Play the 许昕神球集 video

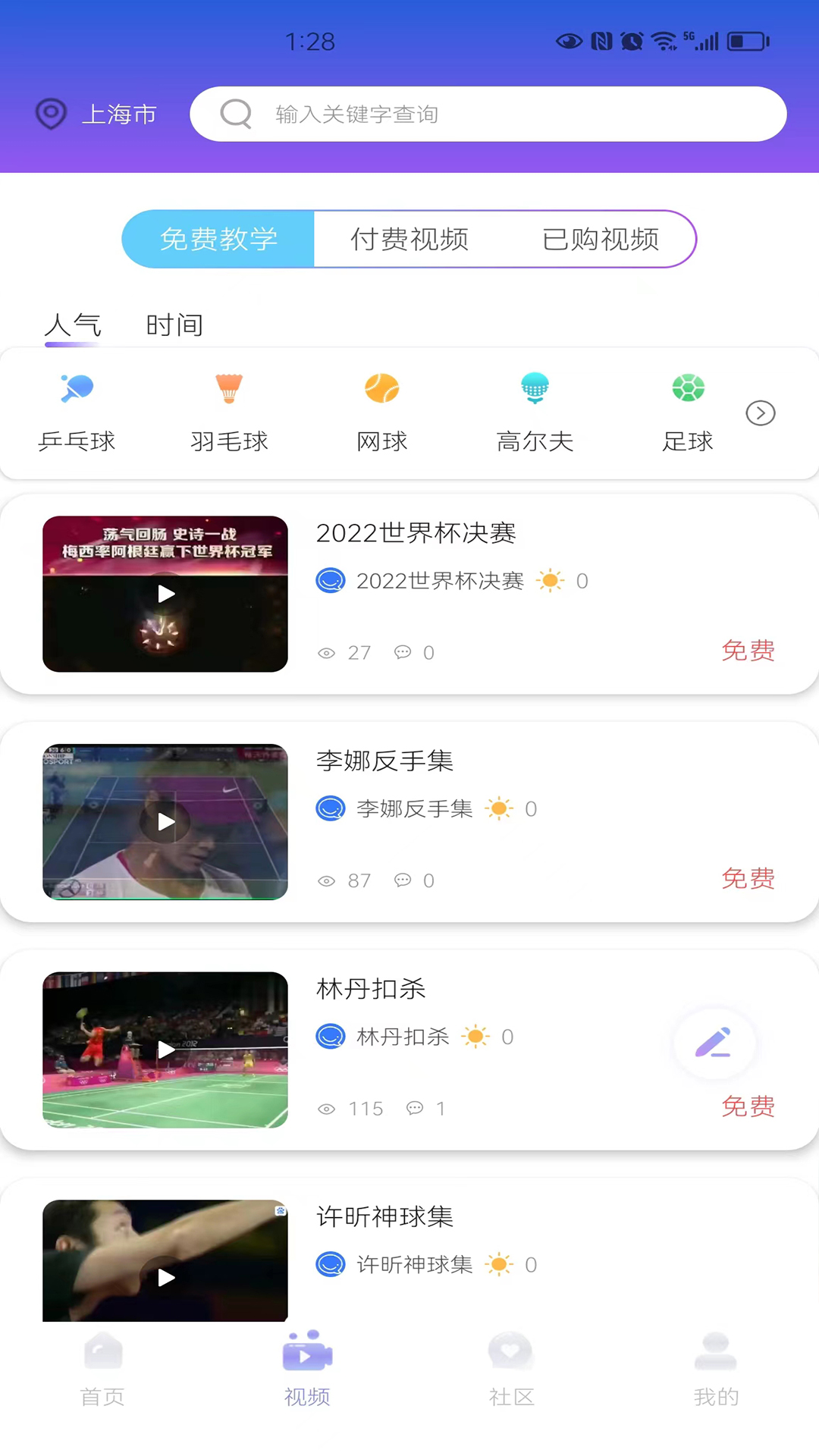point(165,1277)
